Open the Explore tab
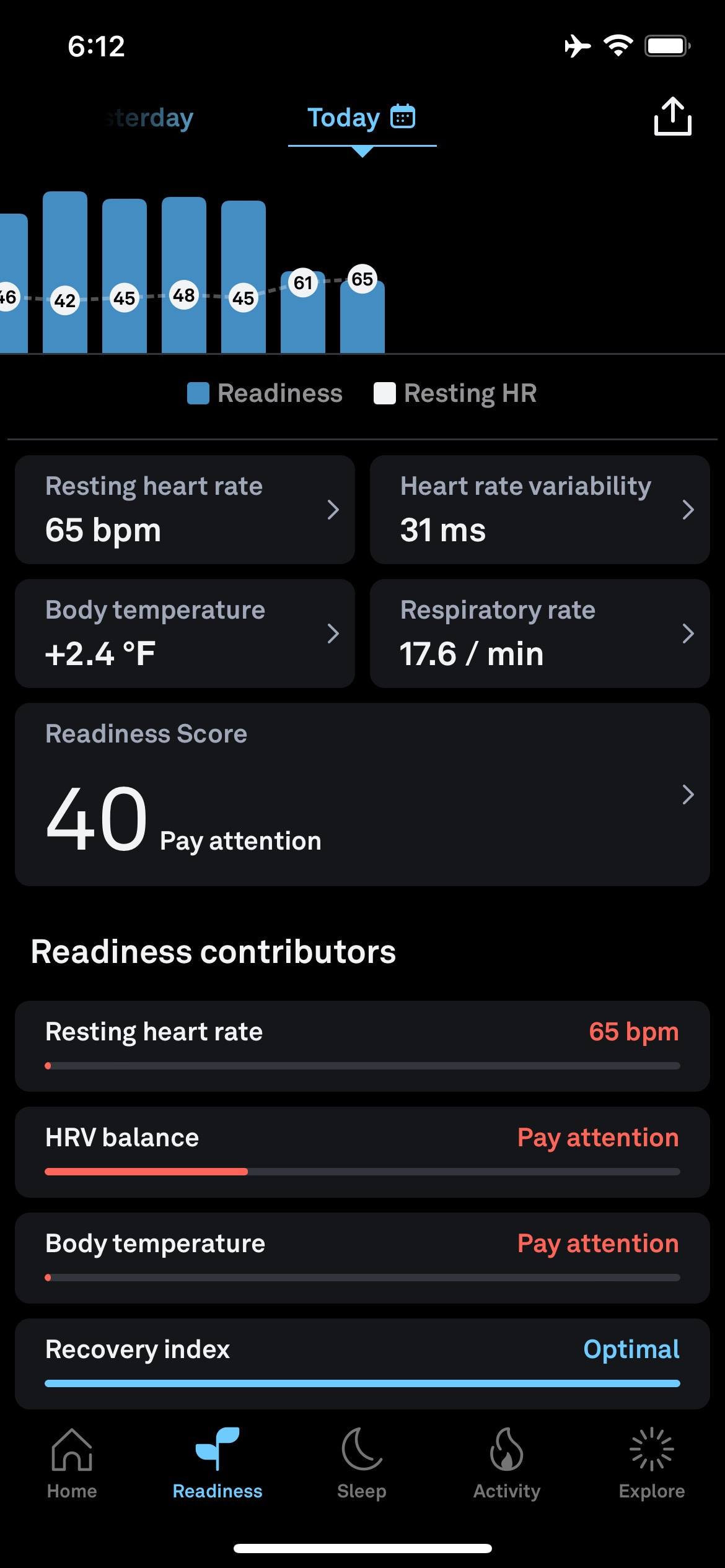 (x=652, y=1464)
